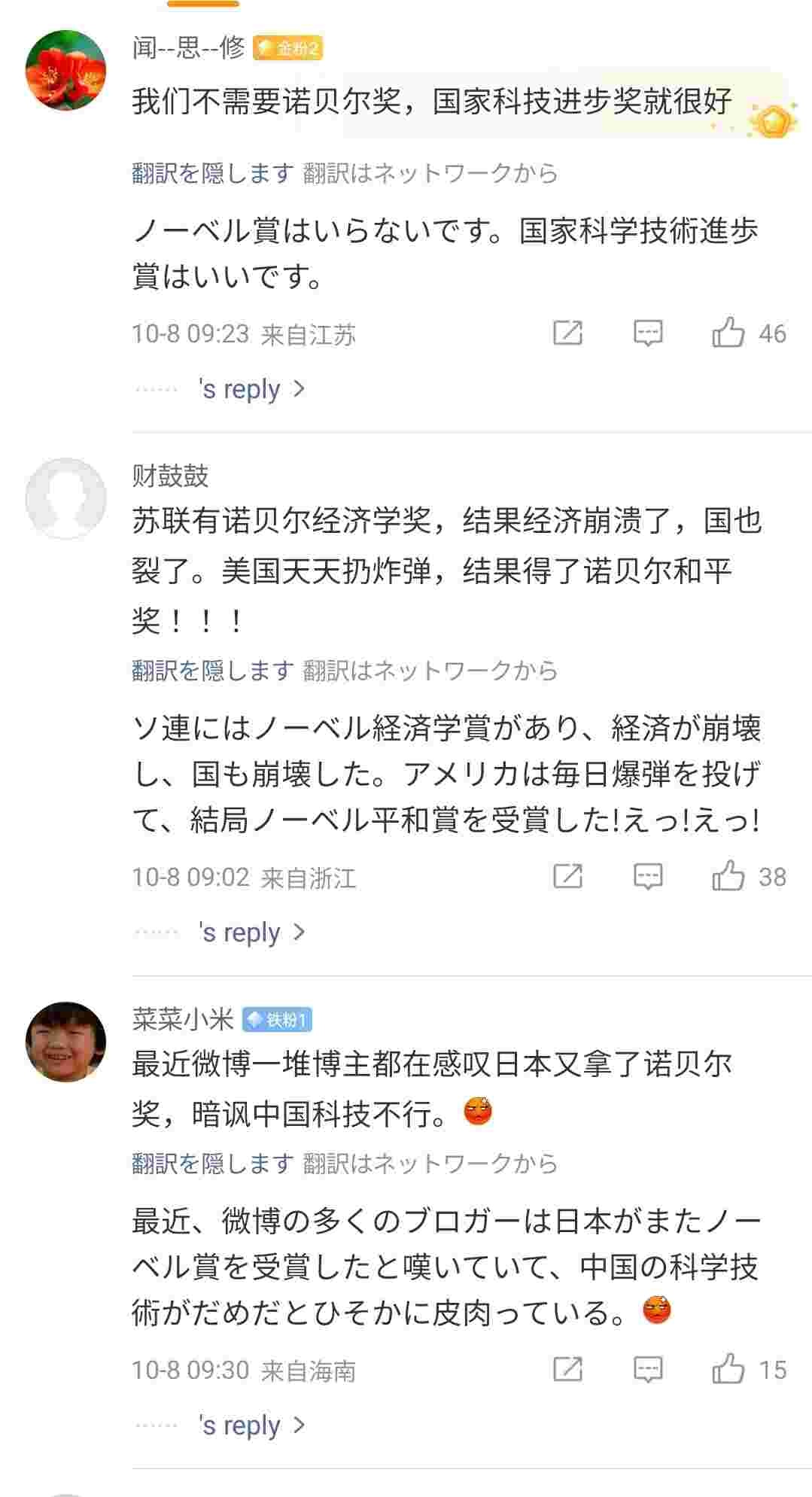The width and height of the screenshot is (812, 1497).
Task: Expand replies under 菜菜小米's comment
Action: tap(252, 1425)
